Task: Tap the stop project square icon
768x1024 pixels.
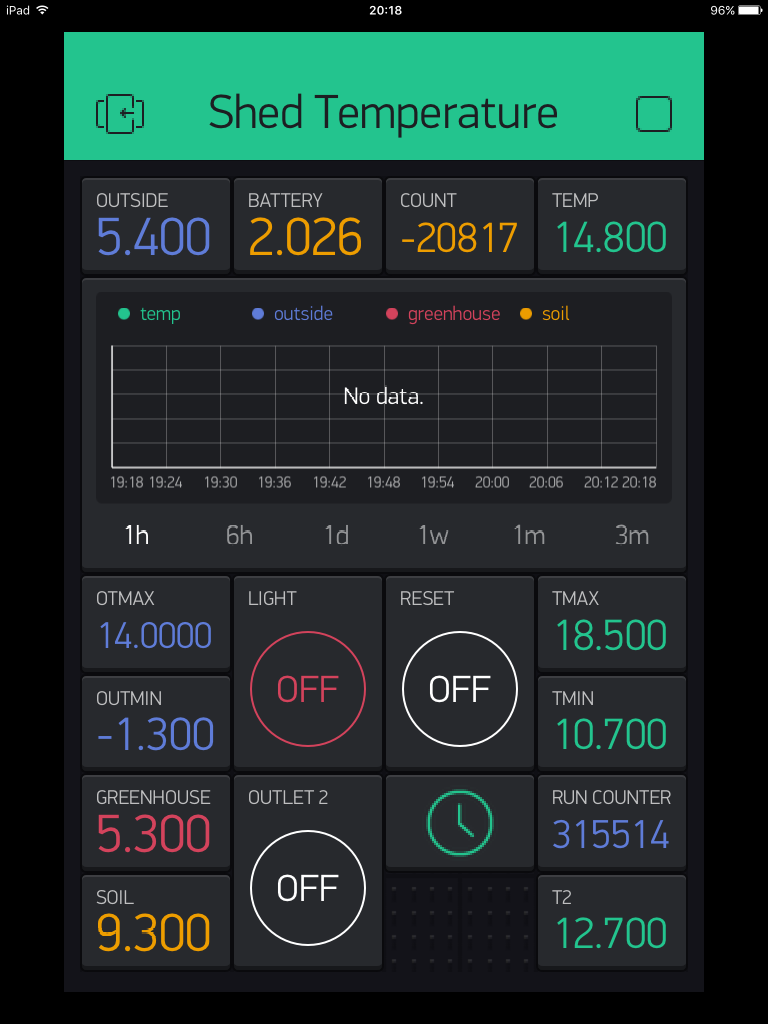Action: [653, 113]
